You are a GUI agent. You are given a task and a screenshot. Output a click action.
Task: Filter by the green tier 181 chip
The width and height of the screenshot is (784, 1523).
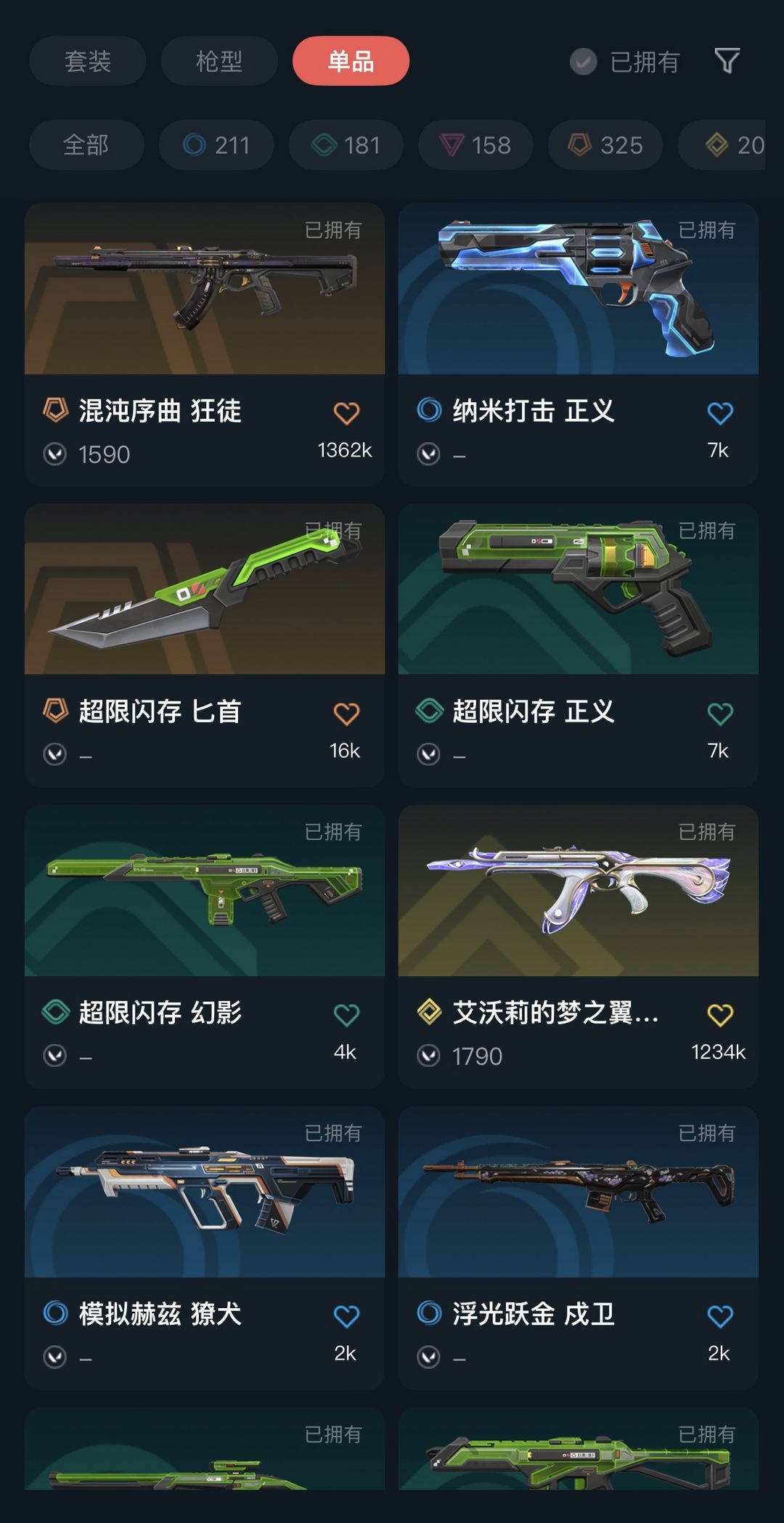(x=346, y=145)
